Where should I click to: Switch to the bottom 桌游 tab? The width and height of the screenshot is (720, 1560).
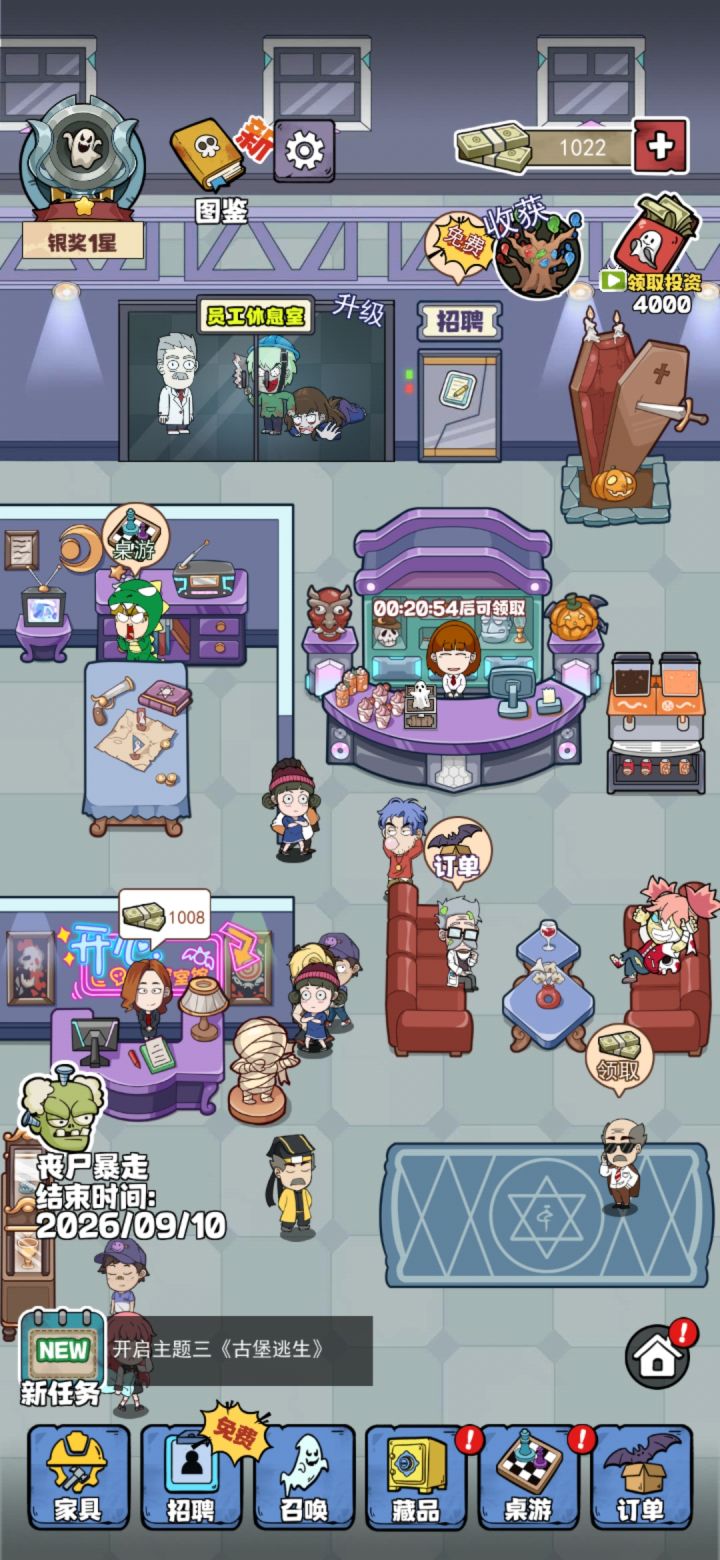point(530,1477)
